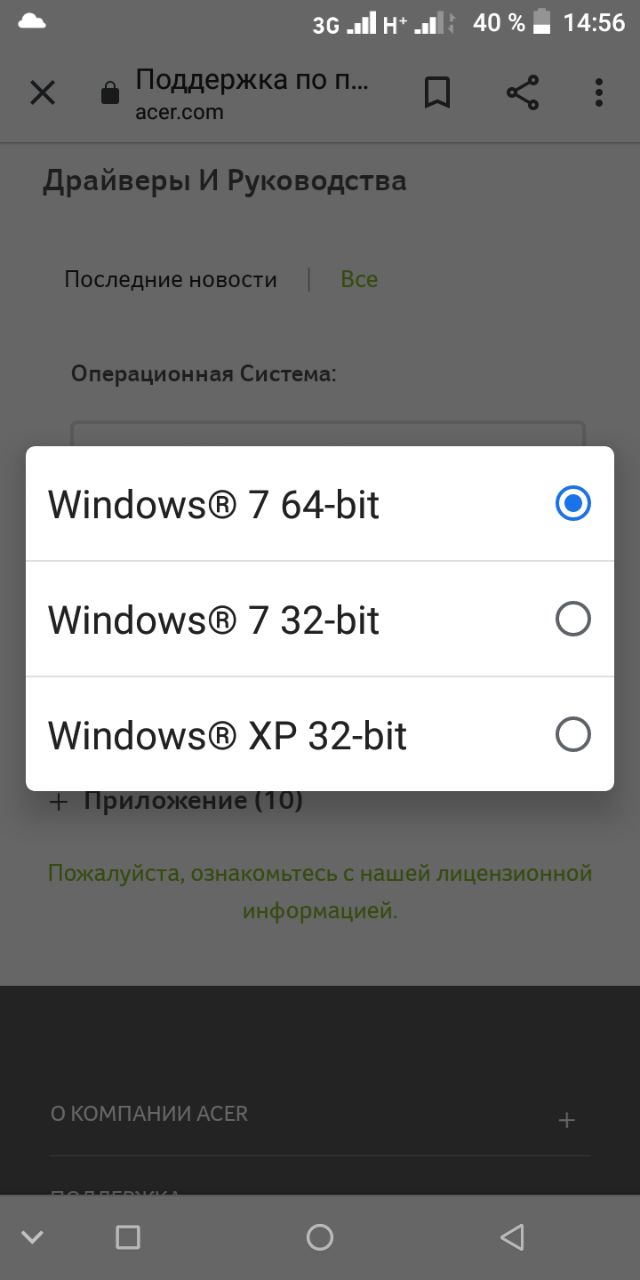Image resolution: width=640 pixels, height=1280 pixels.
Task: Bookmark this Acer support page
Action: tap(437, 93)
